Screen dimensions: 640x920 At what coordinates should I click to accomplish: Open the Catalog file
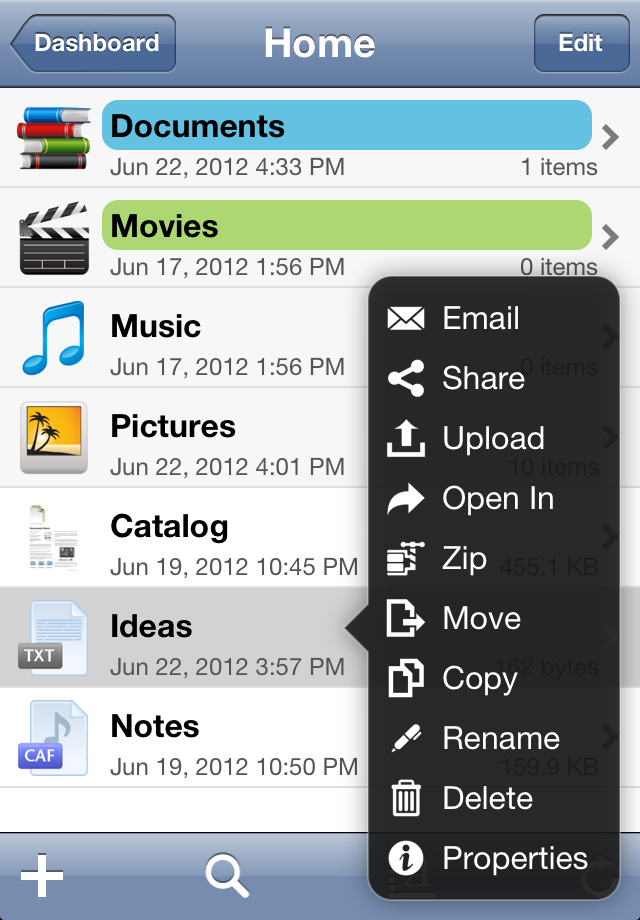(x=200, y=538)
